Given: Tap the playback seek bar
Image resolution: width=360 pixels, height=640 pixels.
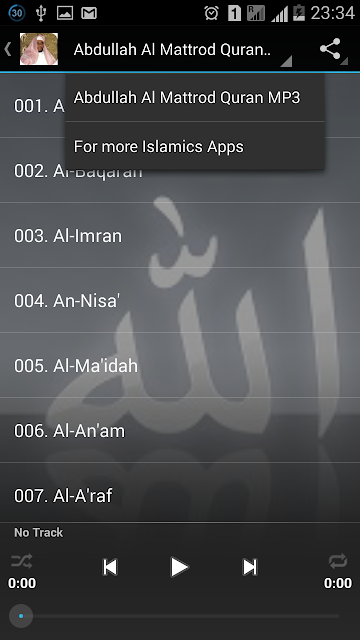Looking at the screenshot, I should click(180, 616).
